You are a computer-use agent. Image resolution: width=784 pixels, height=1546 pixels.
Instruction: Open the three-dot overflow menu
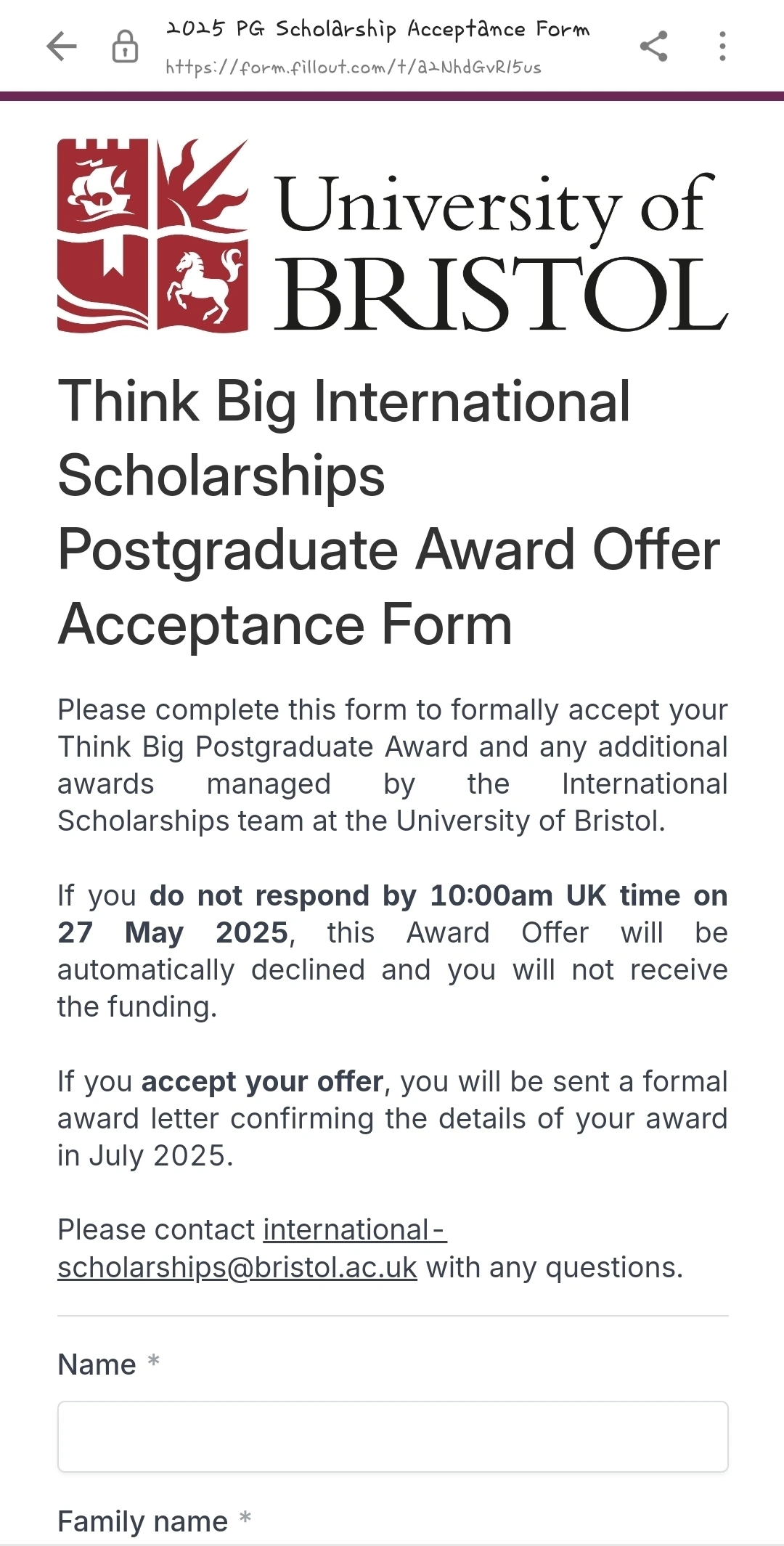pyautogui.click(x=722, y=46)
